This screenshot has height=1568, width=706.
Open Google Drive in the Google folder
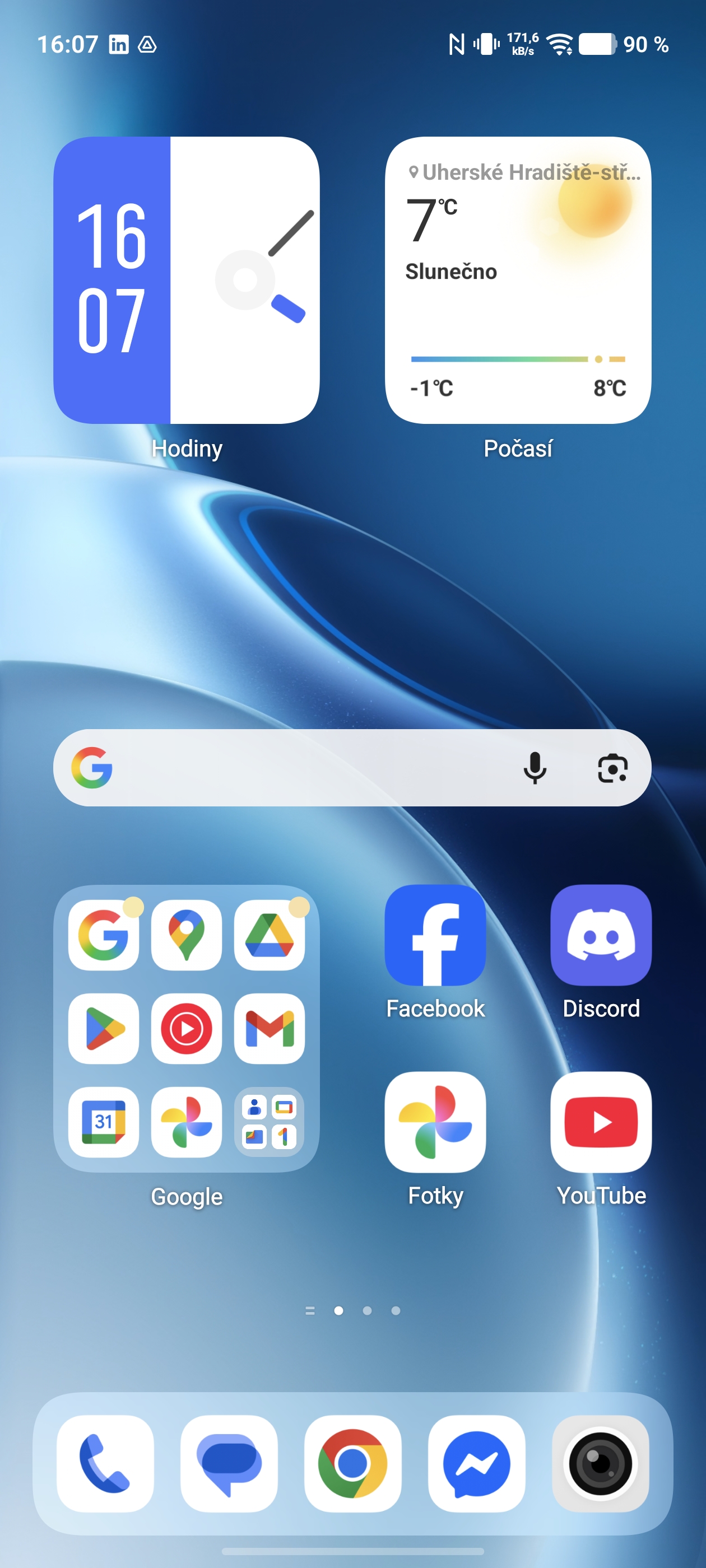(270, 935)
